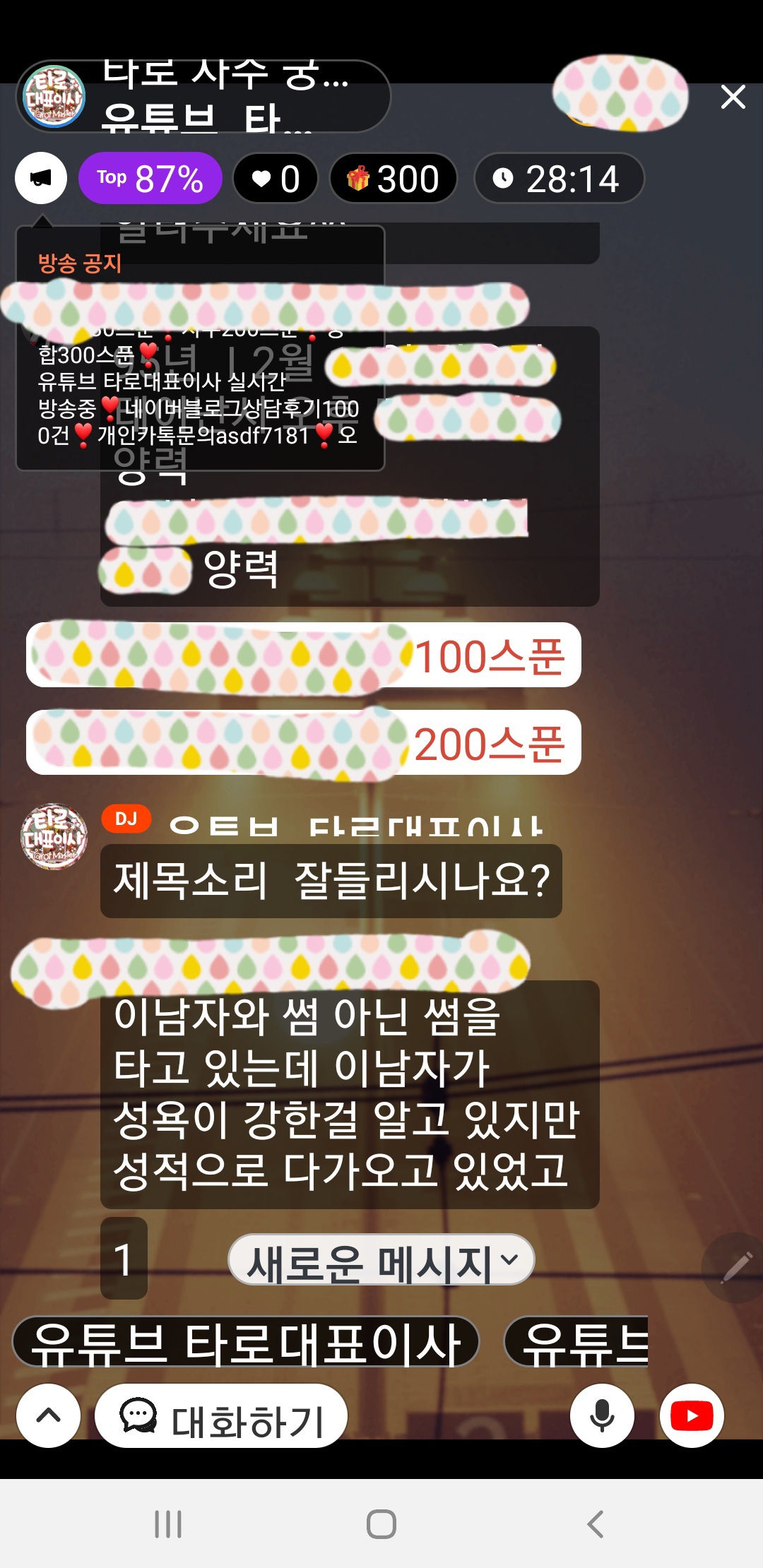Viewport: 763px width, 1568px height.
Task: Open the gift spoon count chip
Action: (393, 178)
